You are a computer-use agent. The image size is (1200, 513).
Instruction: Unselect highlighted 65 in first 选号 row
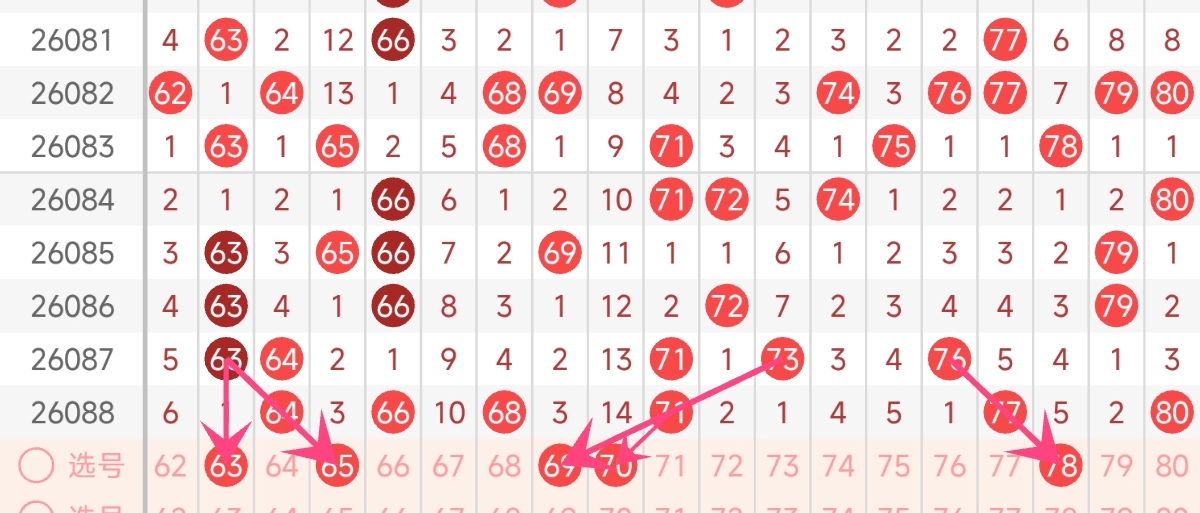click(338, 466)
